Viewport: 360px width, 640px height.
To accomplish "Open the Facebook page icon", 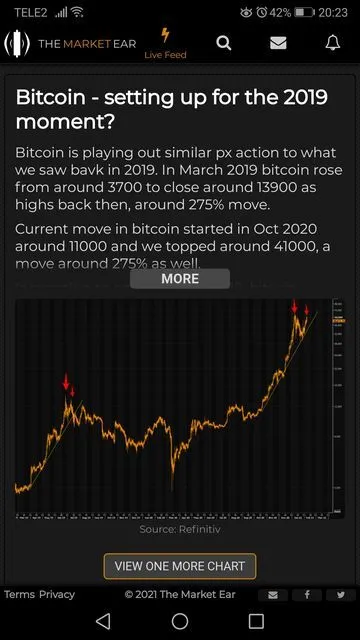I will (x=307, y=595).
